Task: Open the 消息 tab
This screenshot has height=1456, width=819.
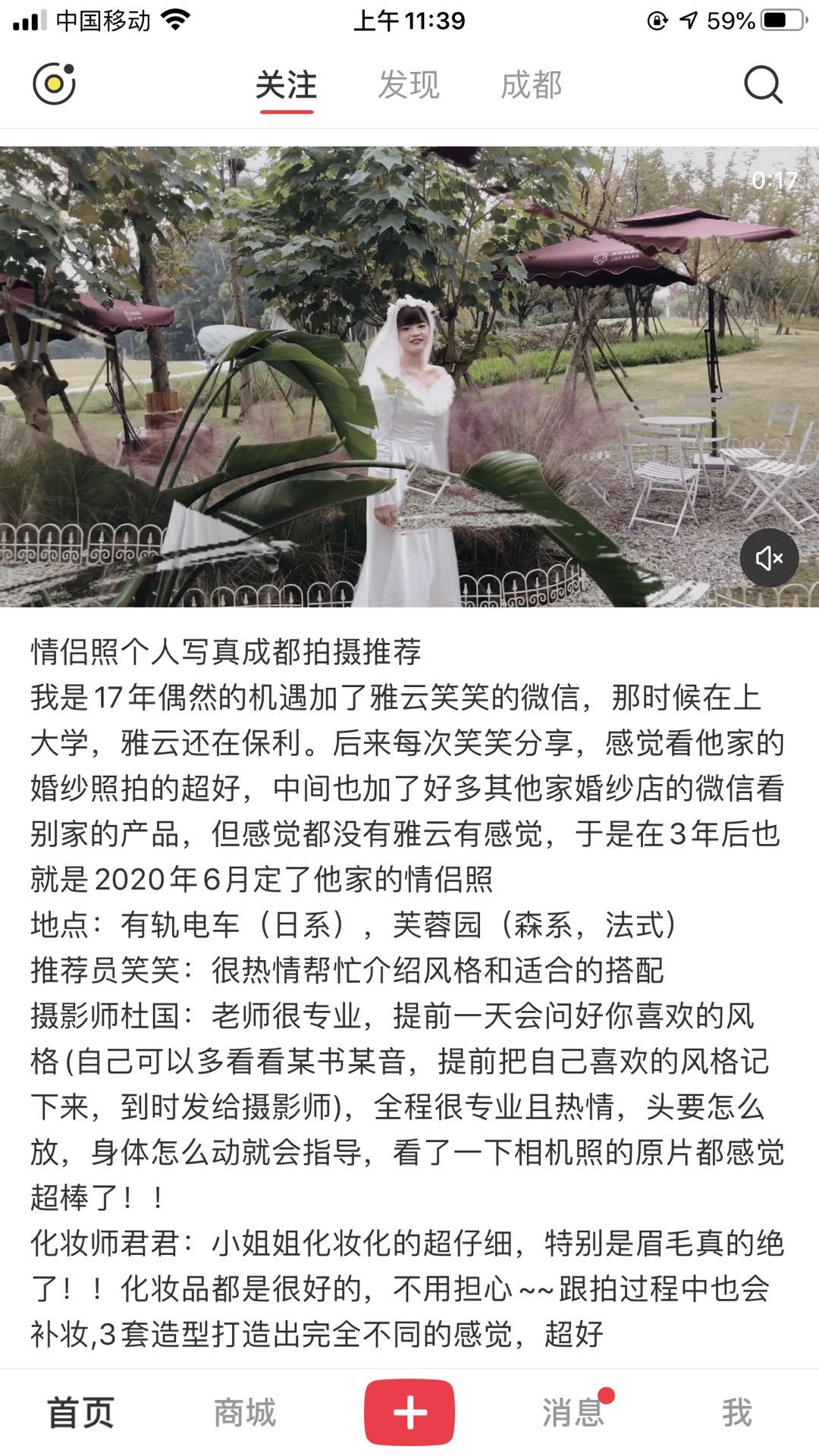Action: pyautogui.click(x=573, y=1413)
